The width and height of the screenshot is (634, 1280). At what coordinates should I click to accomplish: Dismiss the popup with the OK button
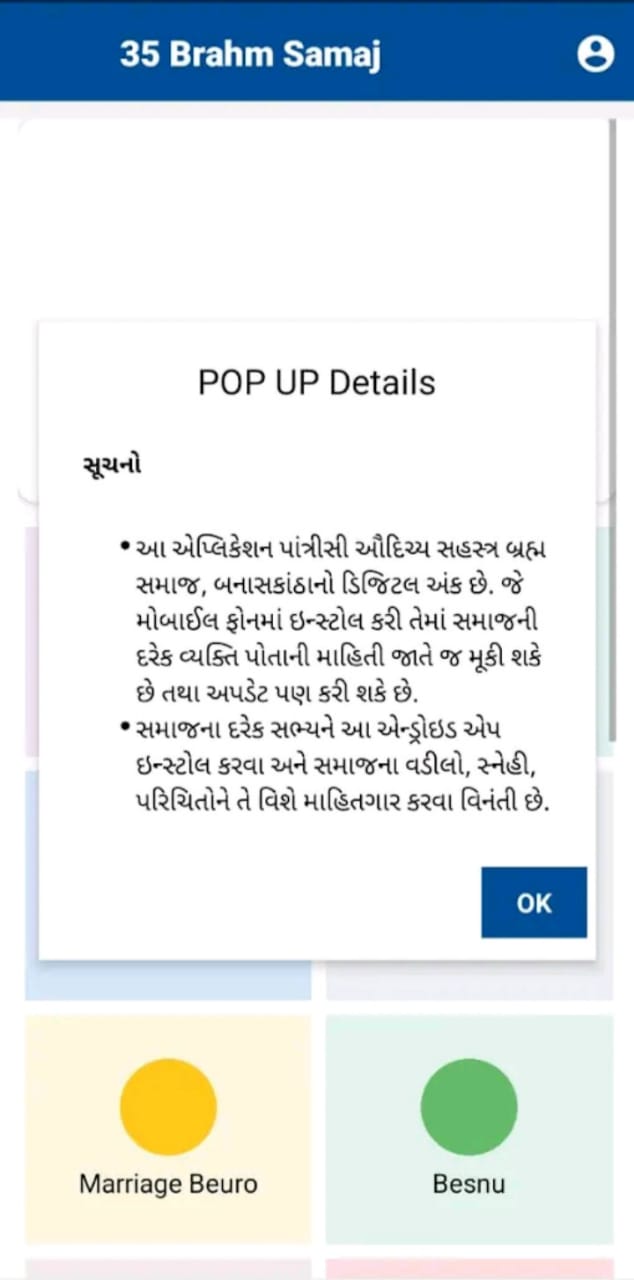point(533,902)
